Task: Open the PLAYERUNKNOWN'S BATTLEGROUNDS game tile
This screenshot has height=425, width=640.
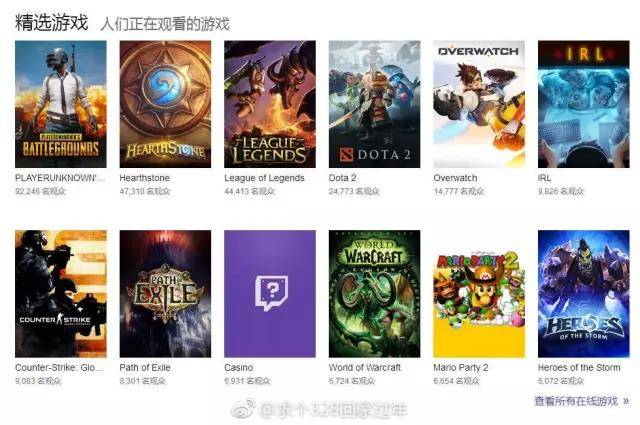Action: (x=60, y=103)
